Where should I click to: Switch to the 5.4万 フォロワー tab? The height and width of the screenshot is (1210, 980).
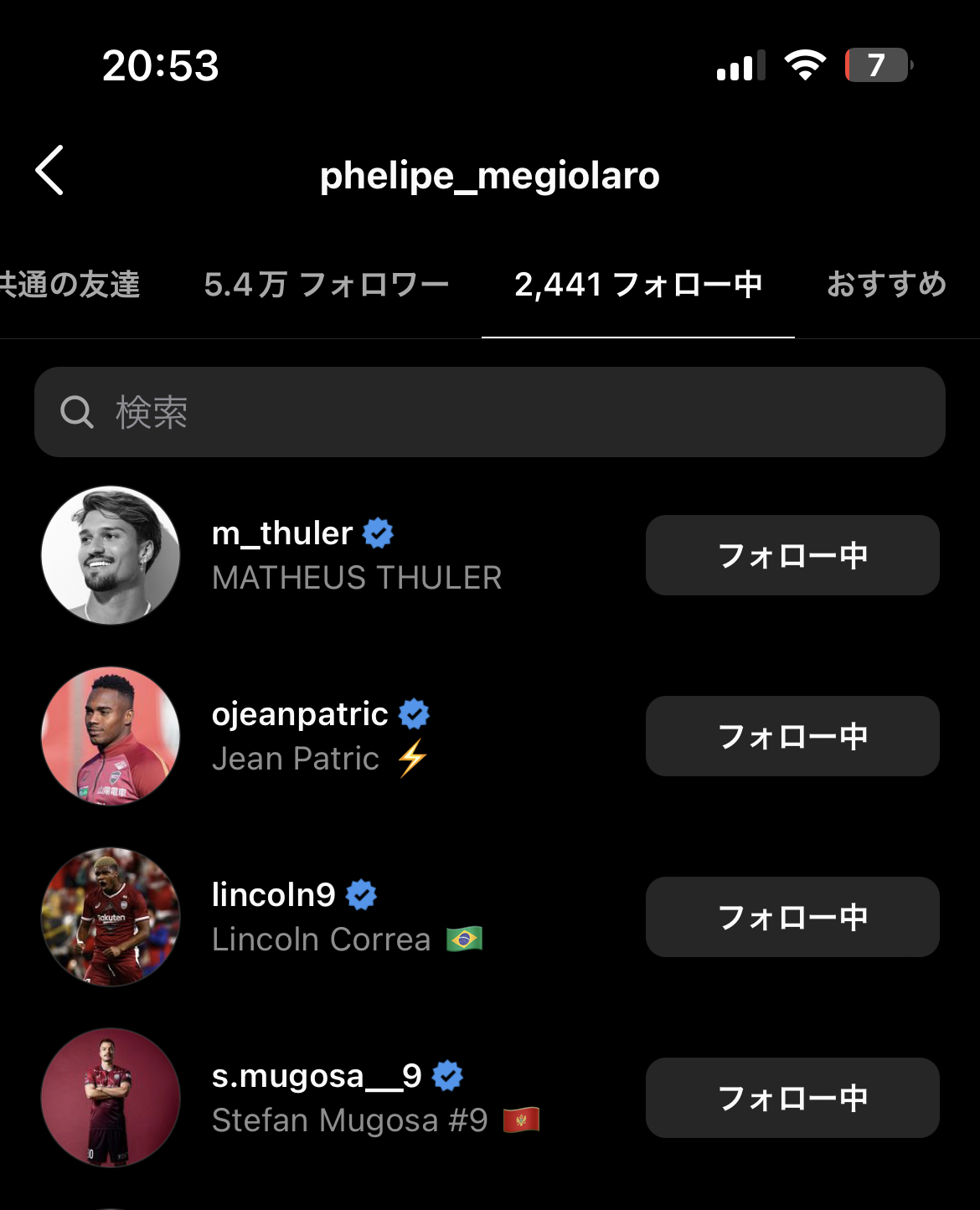point(327,285)
